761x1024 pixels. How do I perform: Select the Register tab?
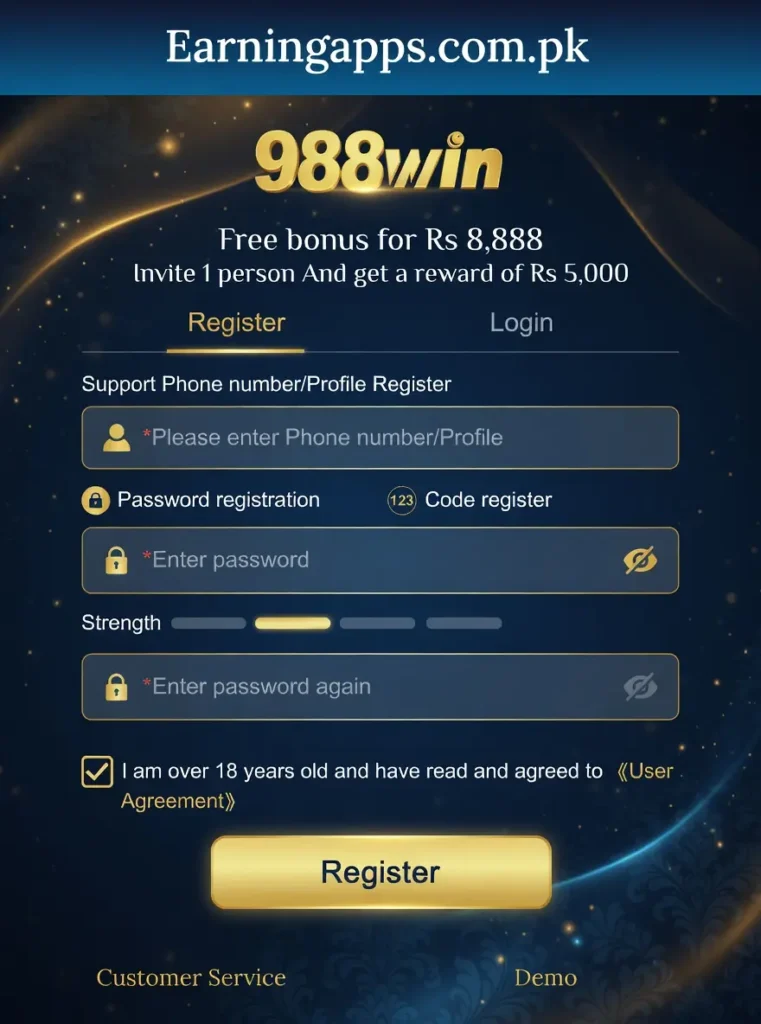[236, 323]
